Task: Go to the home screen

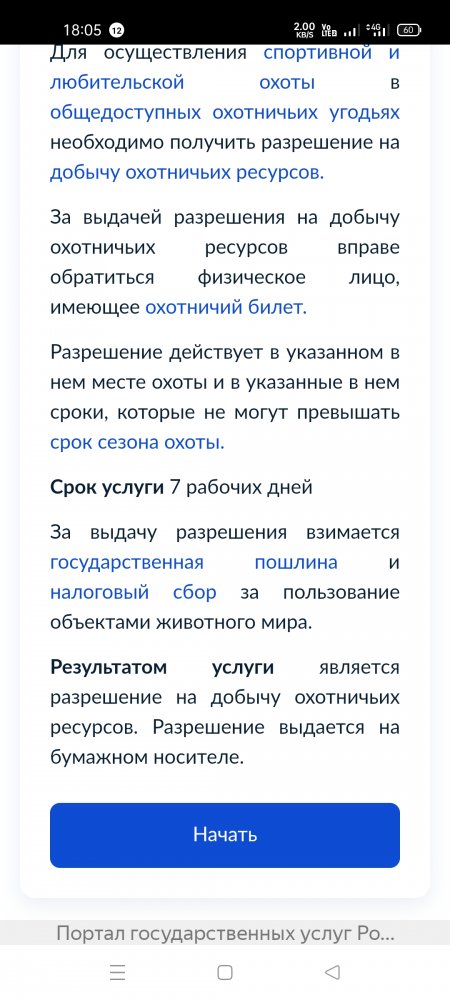Action: pyautogui.click(x=225, y=972)
